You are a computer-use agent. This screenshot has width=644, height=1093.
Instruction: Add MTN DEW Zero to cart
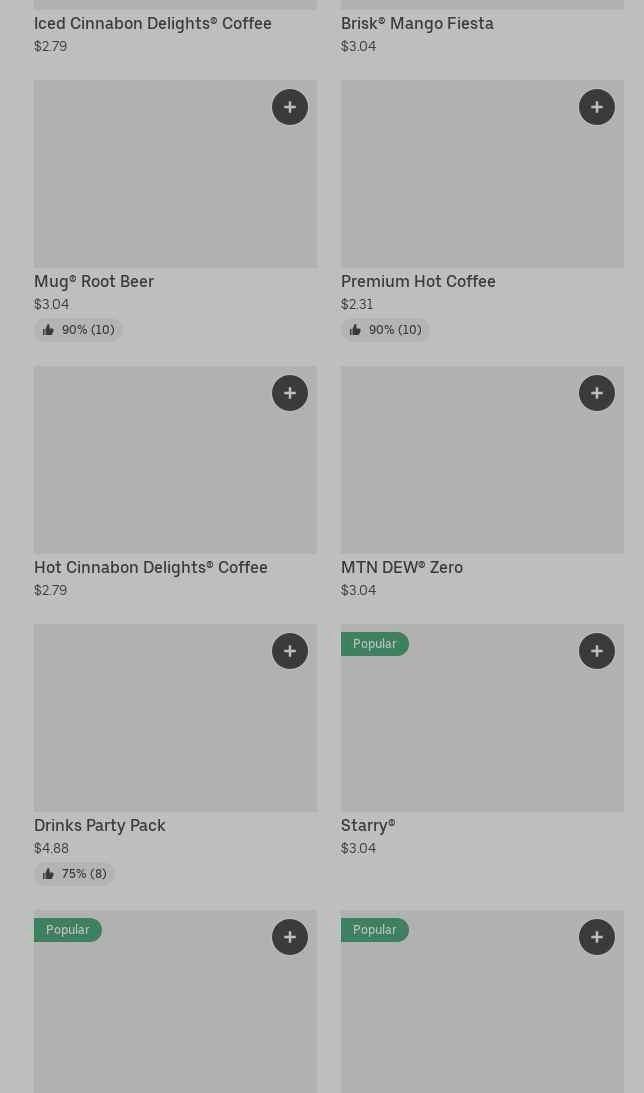click(x=597, y=393)
